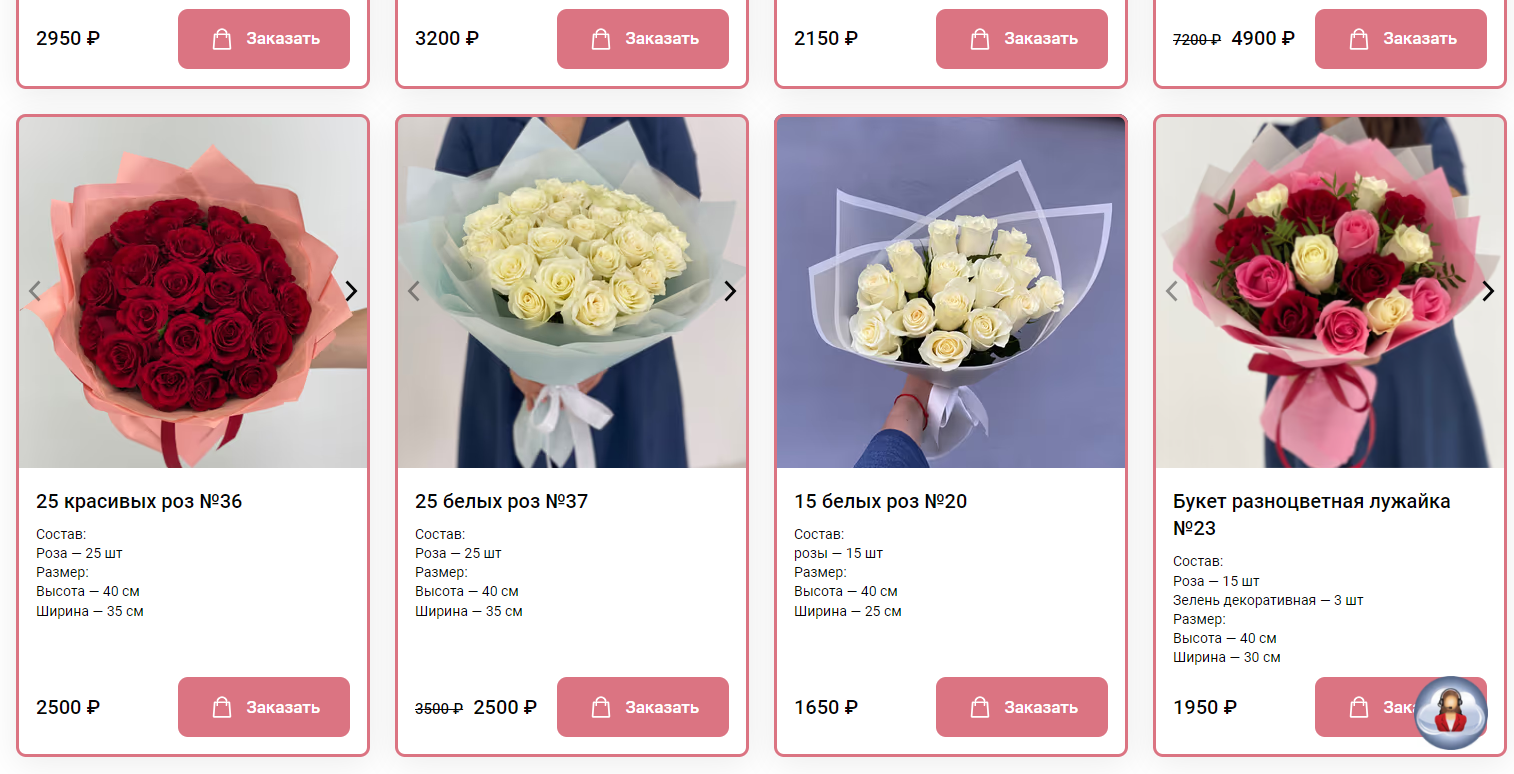The image size is (1514, 774).
Task: Order the 25 красивых роз №36 bouquet
Action: 264,707
